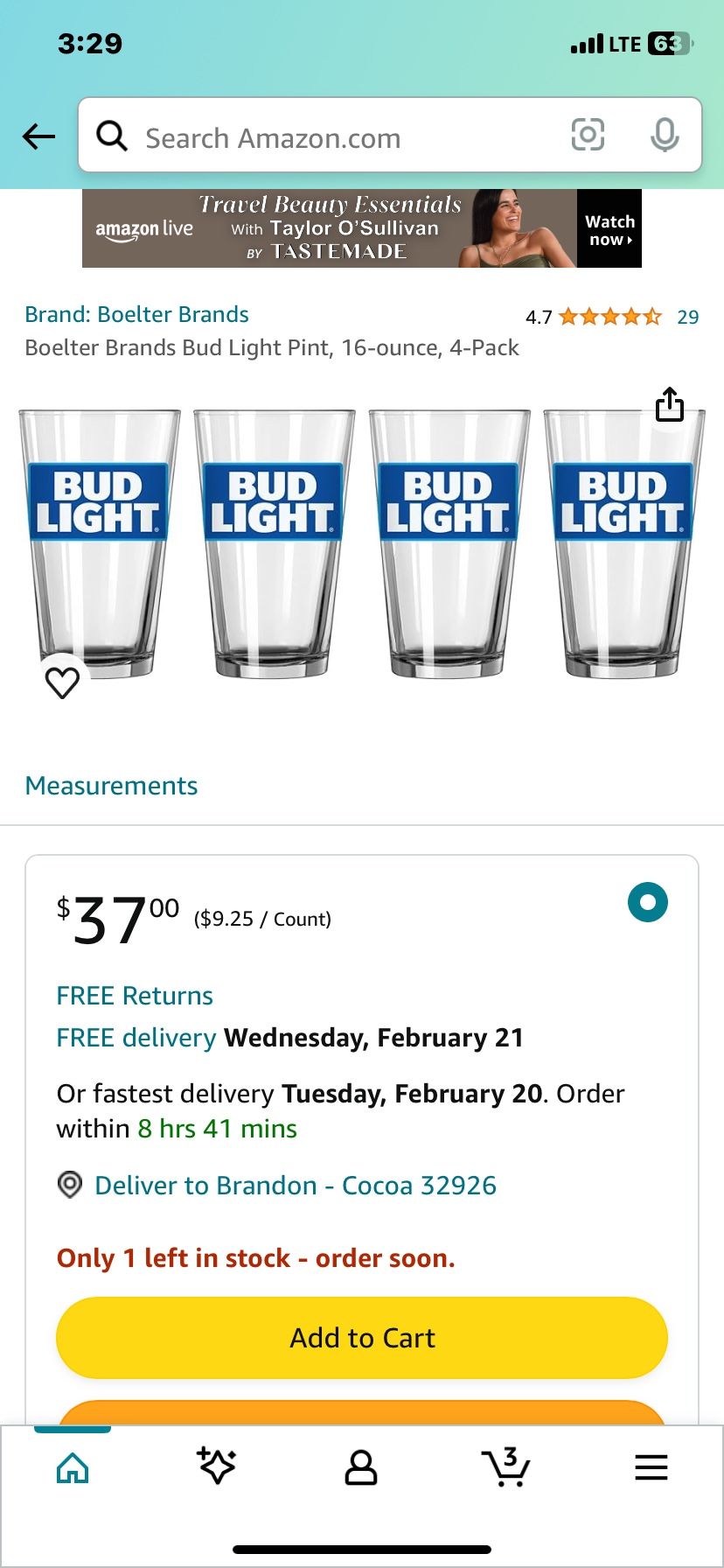Image resolution: width=724 pixels, height=1568 pixels.
Task: Add the Bud Light pint pack to Cart
Action: pyautogui.click(x=361, y=1337)
